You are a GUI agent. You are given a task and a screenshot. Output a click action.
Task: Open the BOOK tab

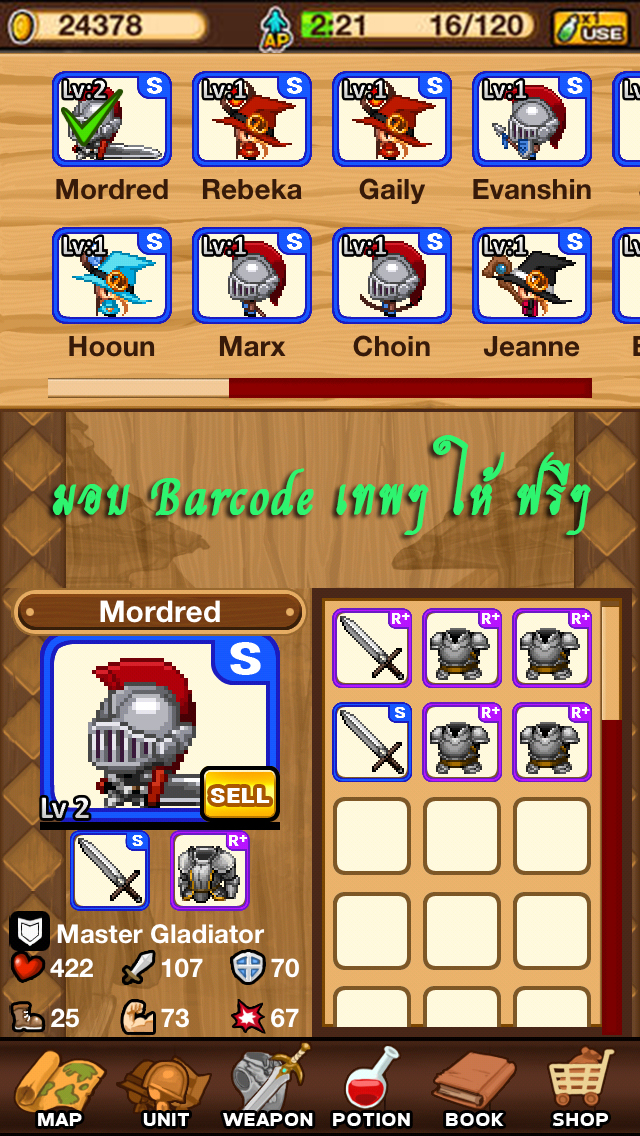474,1088
